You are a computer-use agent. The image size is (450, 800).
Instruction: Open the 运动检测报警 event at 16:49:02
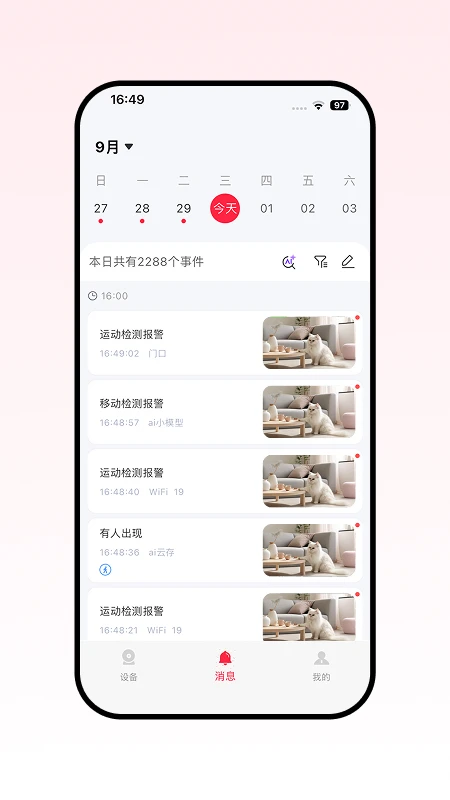click(x=225, y=343)
